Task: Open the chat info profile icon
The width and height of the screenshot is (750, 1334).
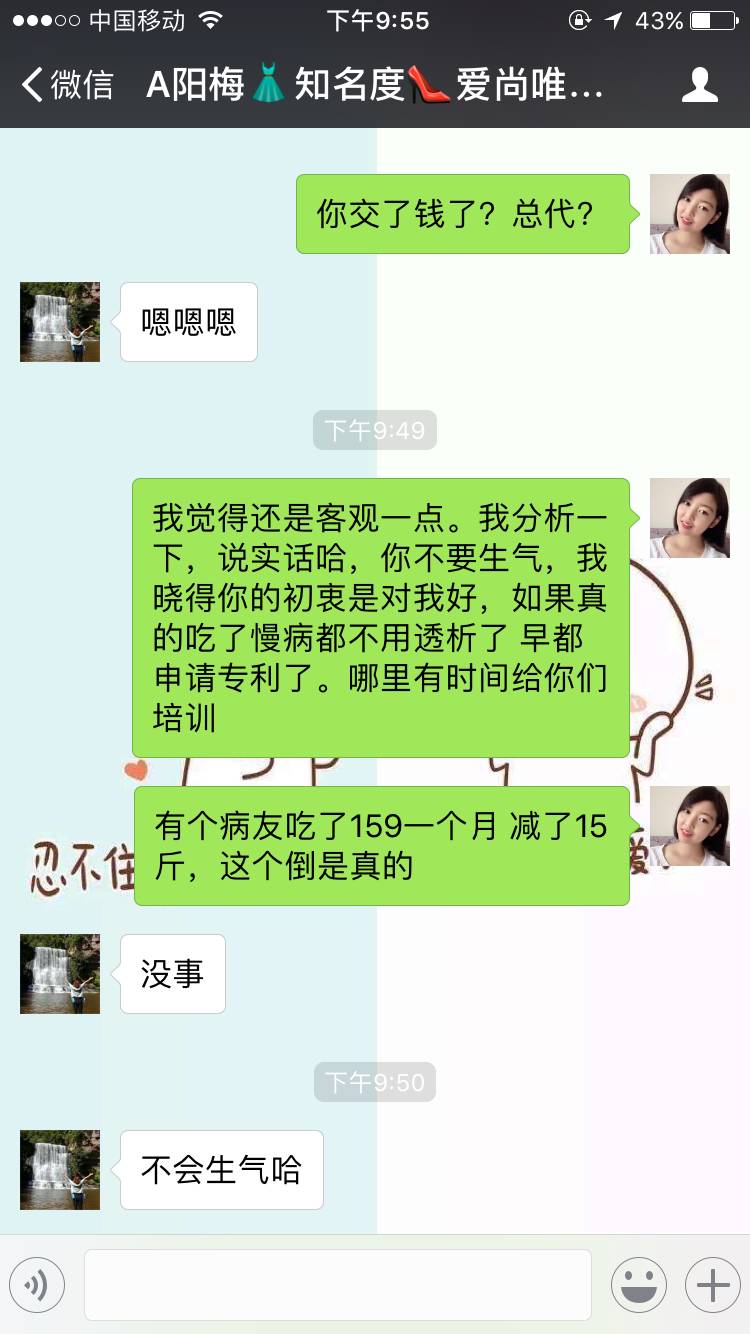Action: [699, 85]
